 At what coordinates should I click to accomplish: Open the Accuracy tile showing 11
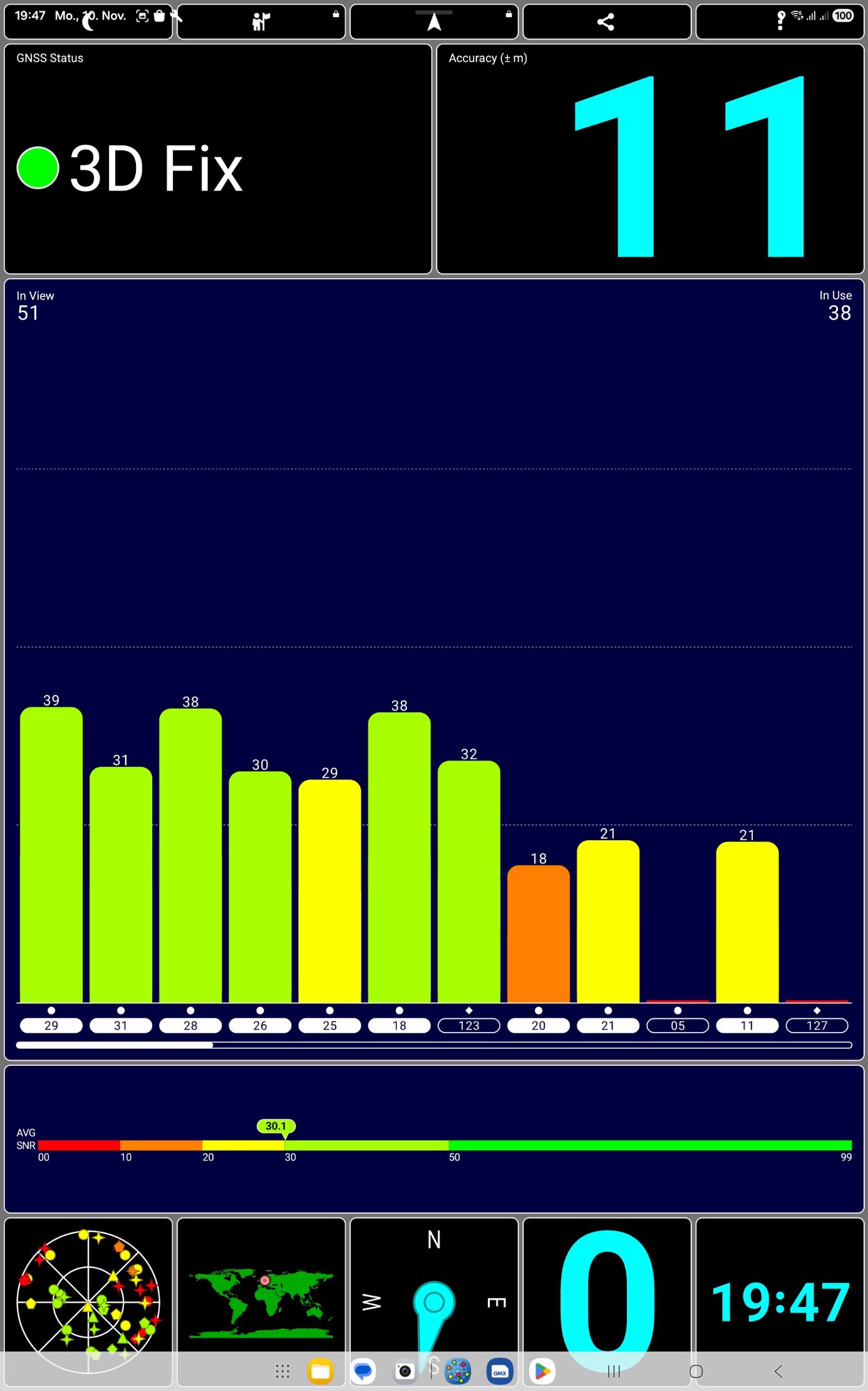click(x=649, y=159)
